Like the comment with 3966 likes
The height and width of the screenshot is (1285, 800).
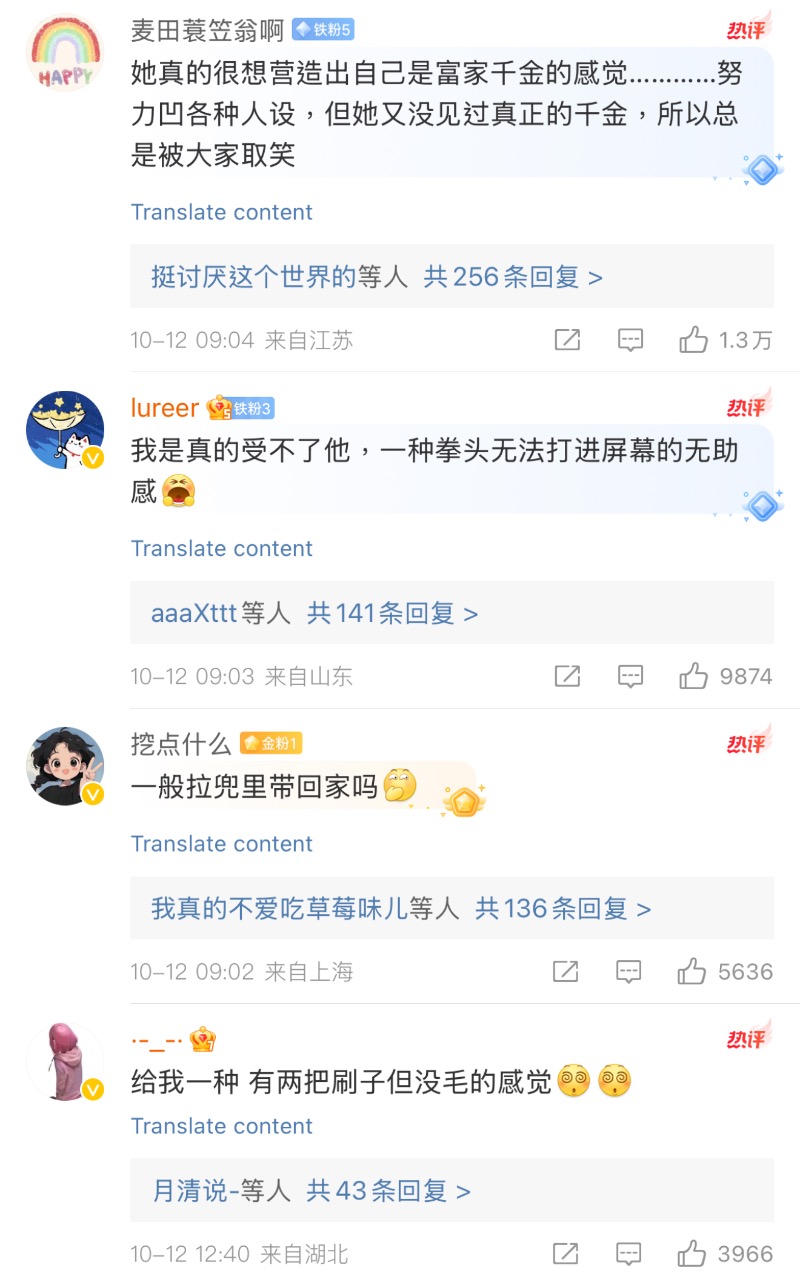point(691,1253)
